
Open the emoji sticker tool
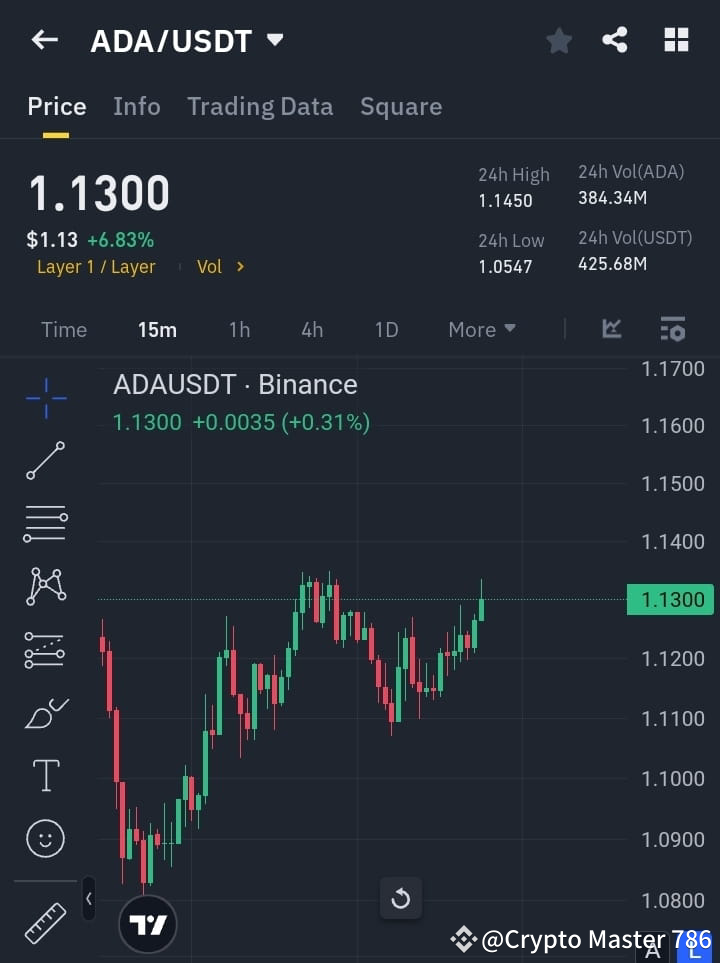(44, 838)
